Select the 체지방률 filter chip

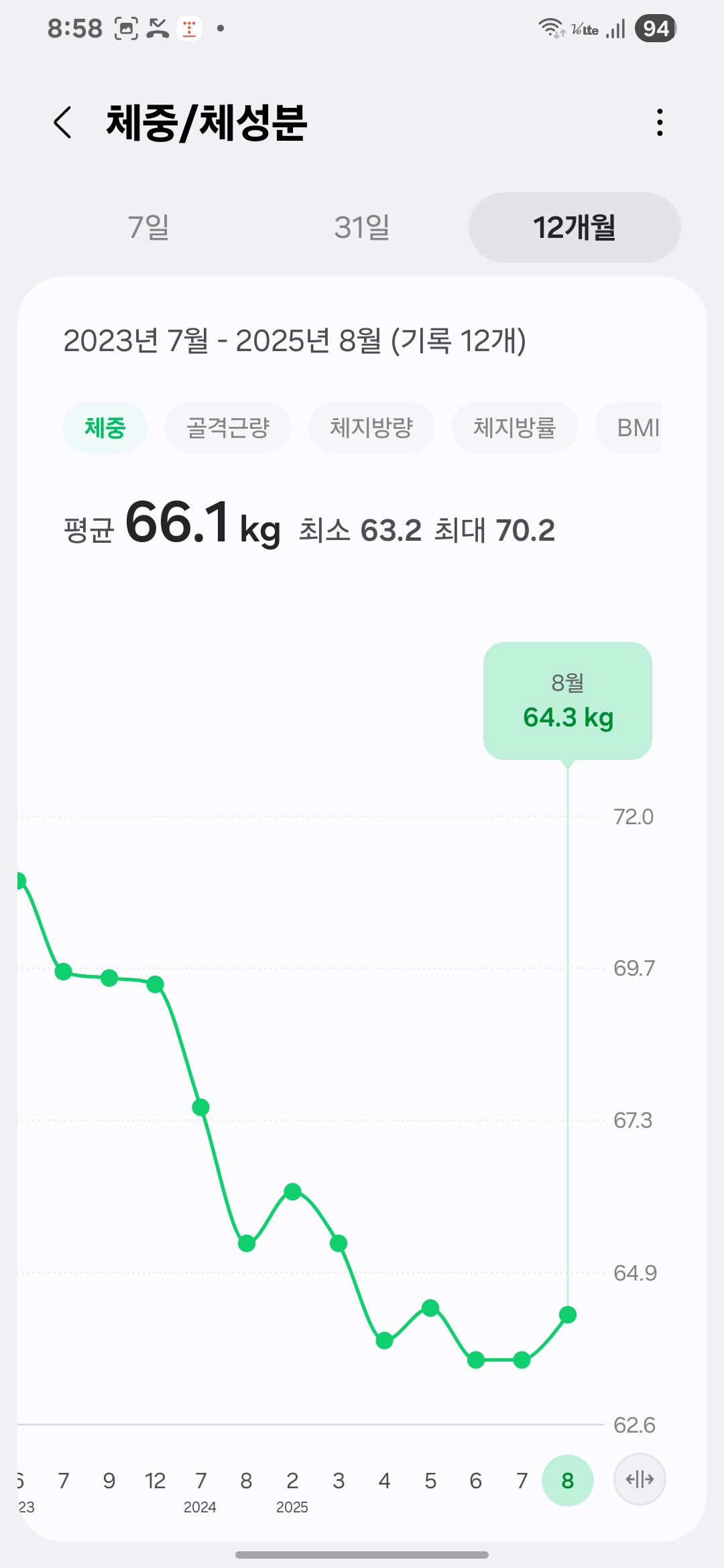[514, 427]
